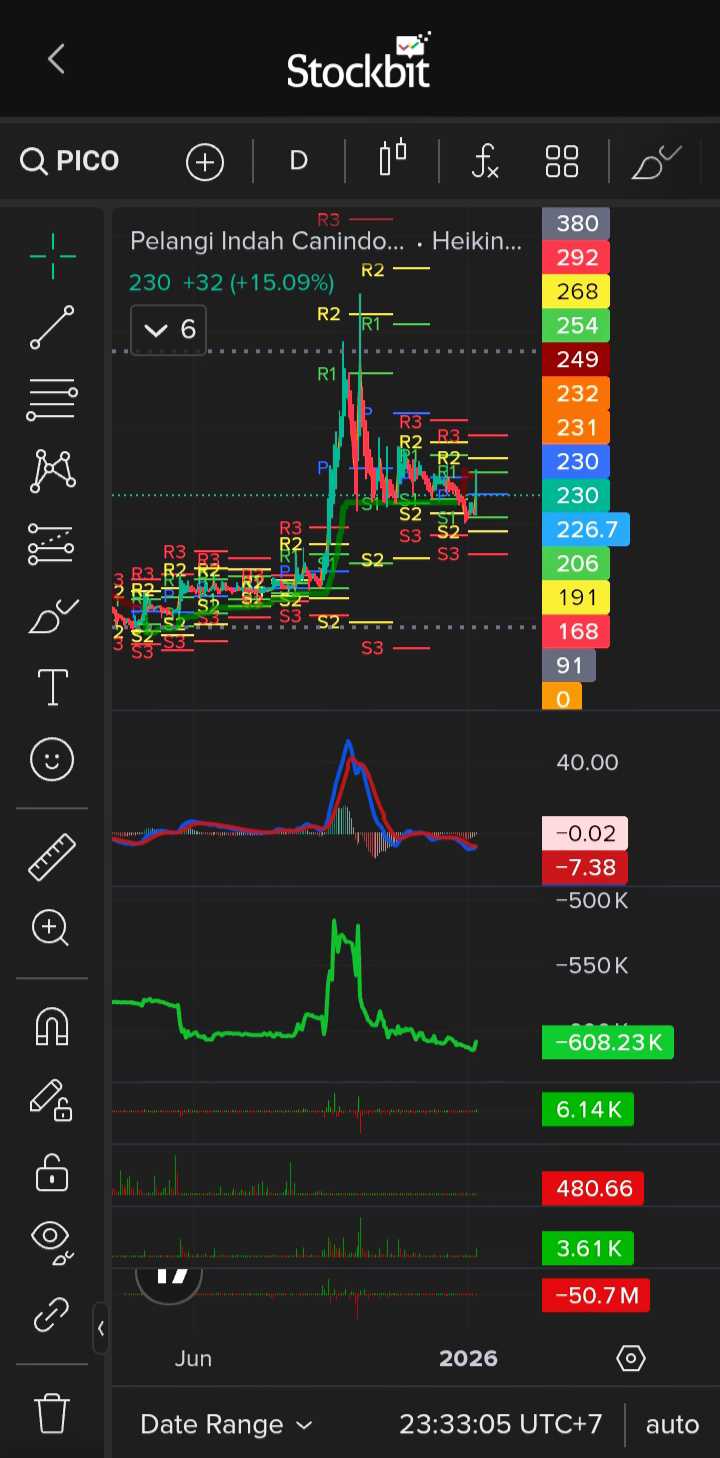Search symbol PICO

[x=70, y=161]
